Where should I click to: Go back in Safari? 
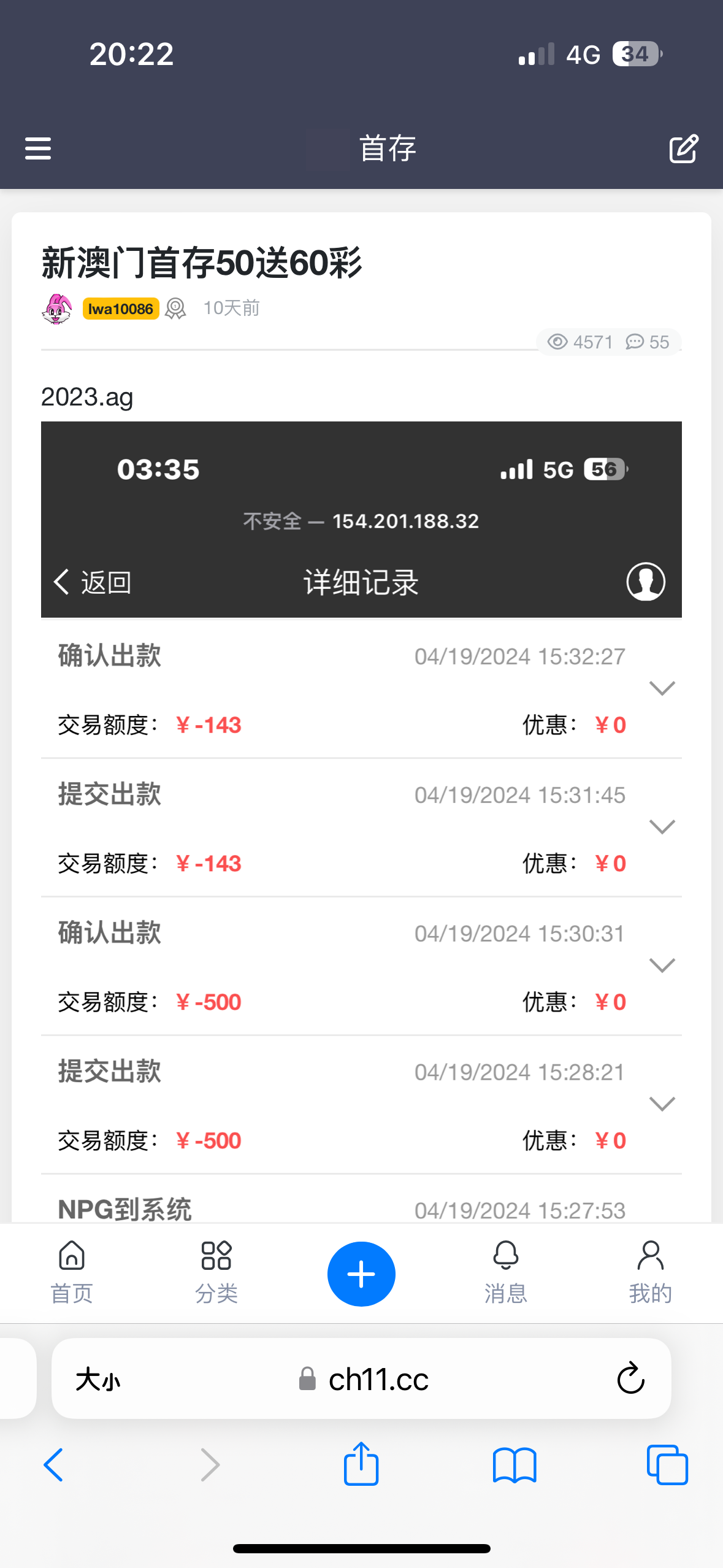point(53,1465)
